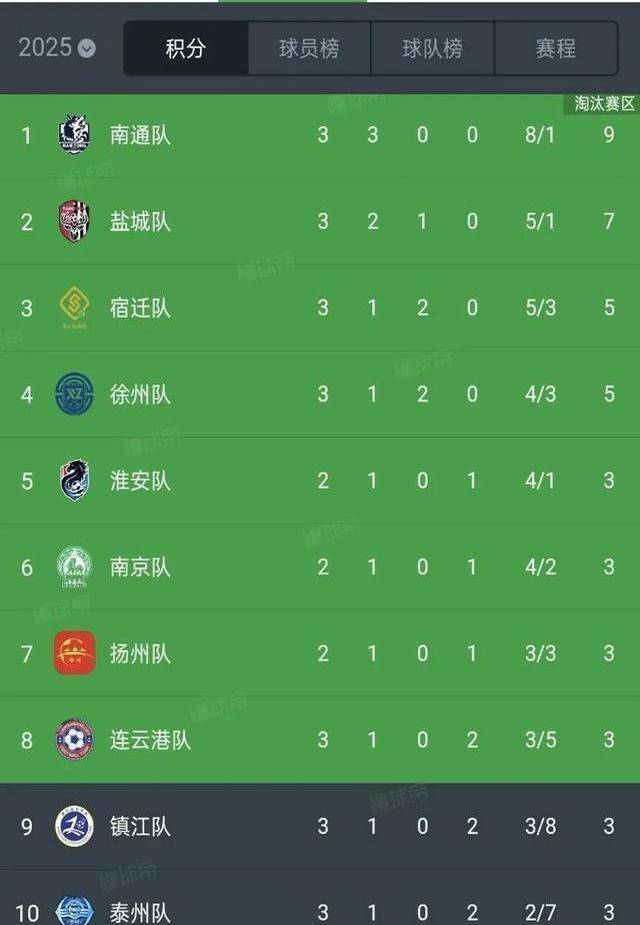Select the 积分 tab
Screen dimensions: 640x925
coord(186,48)
